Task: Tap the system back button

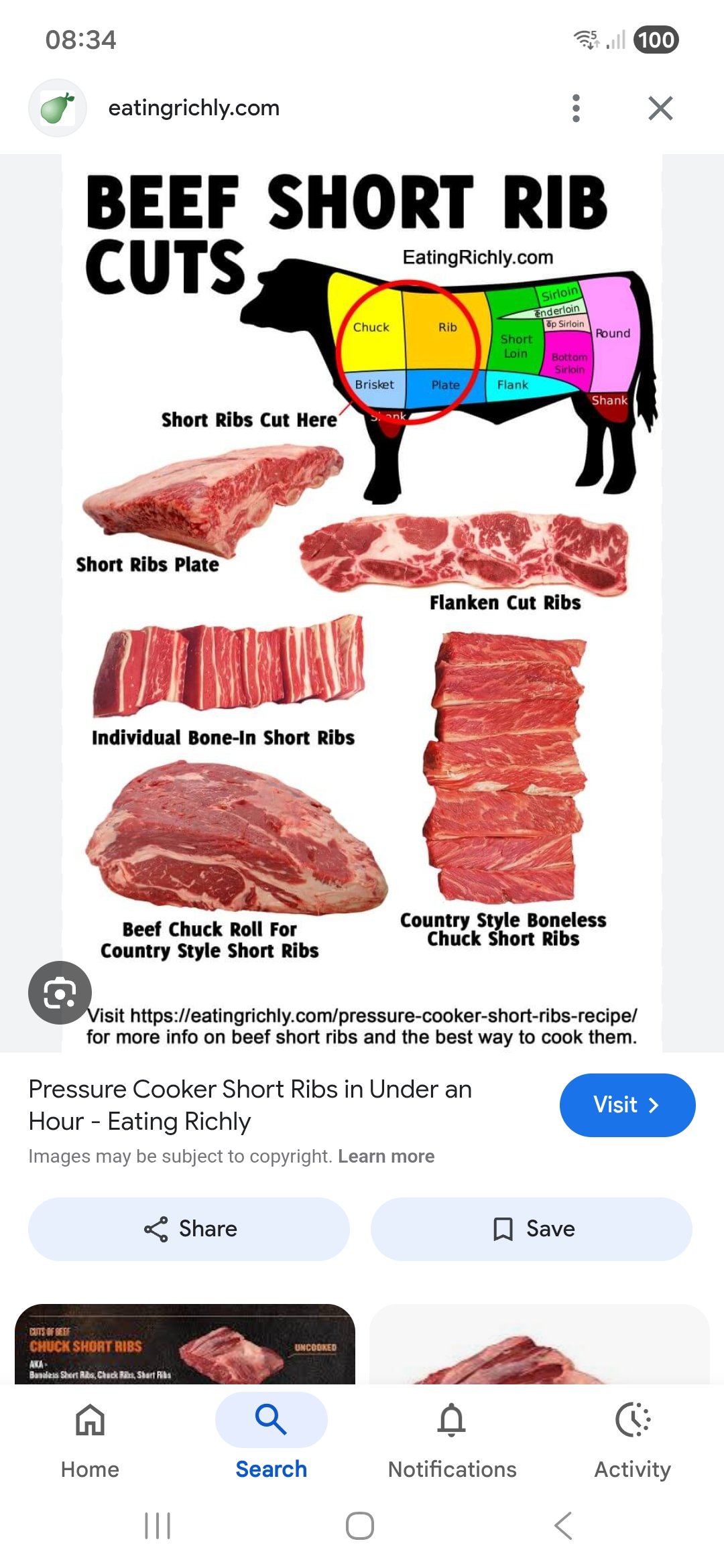Action: [563, 1526]
